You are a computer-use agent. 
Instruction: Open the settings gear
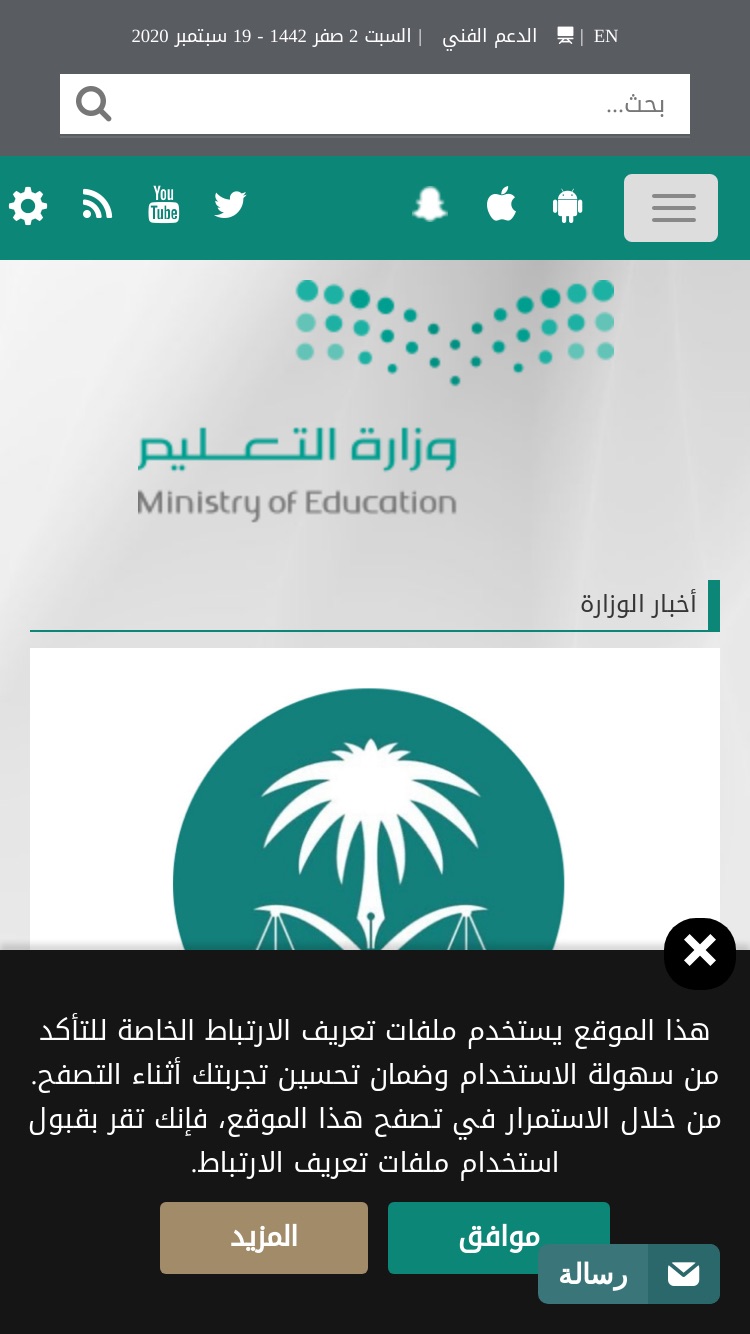coord(28,206)
